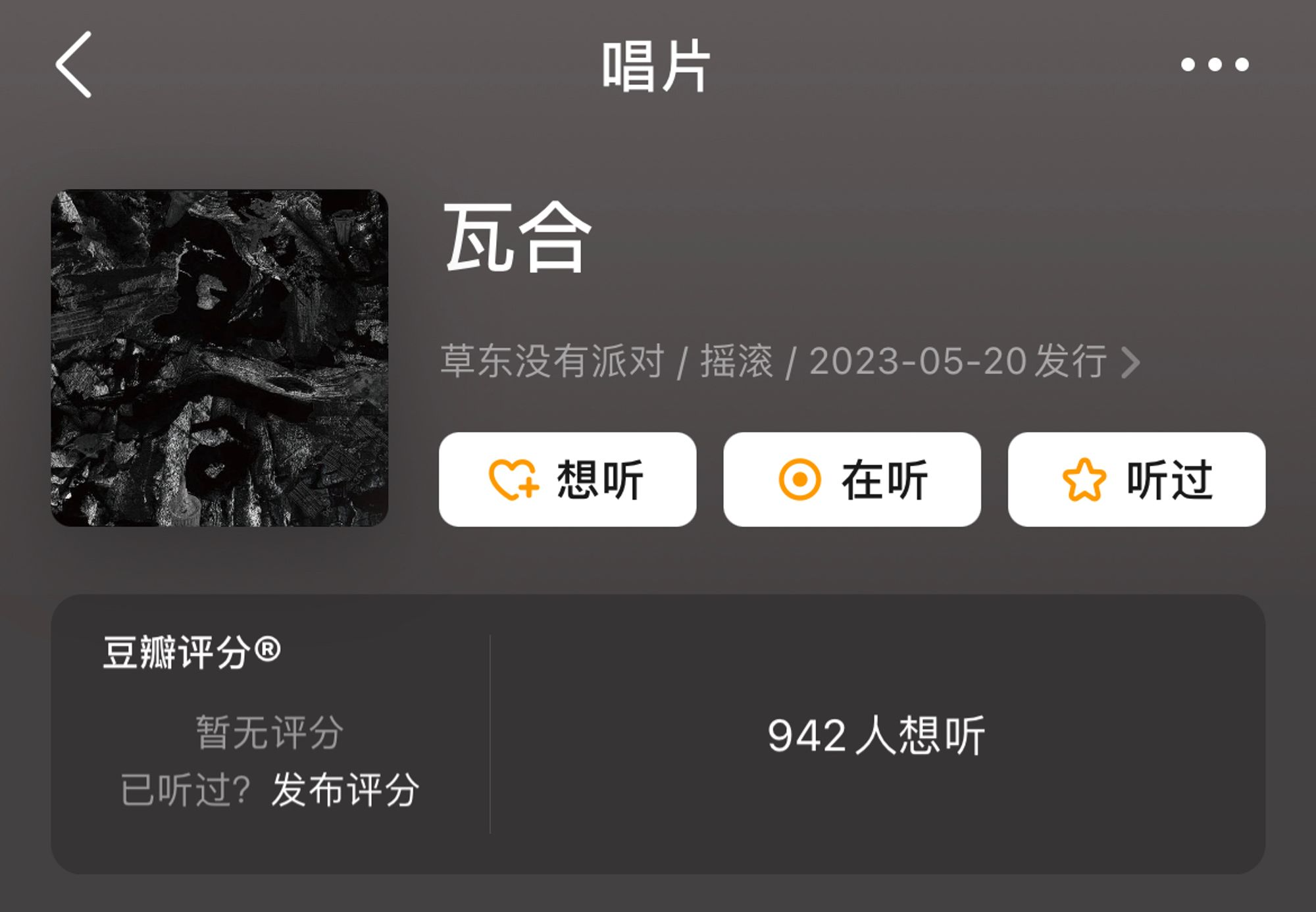Viewport: 1316px width, 912px height.
Task: Mark album as 想听
Action: coord(567,479)
